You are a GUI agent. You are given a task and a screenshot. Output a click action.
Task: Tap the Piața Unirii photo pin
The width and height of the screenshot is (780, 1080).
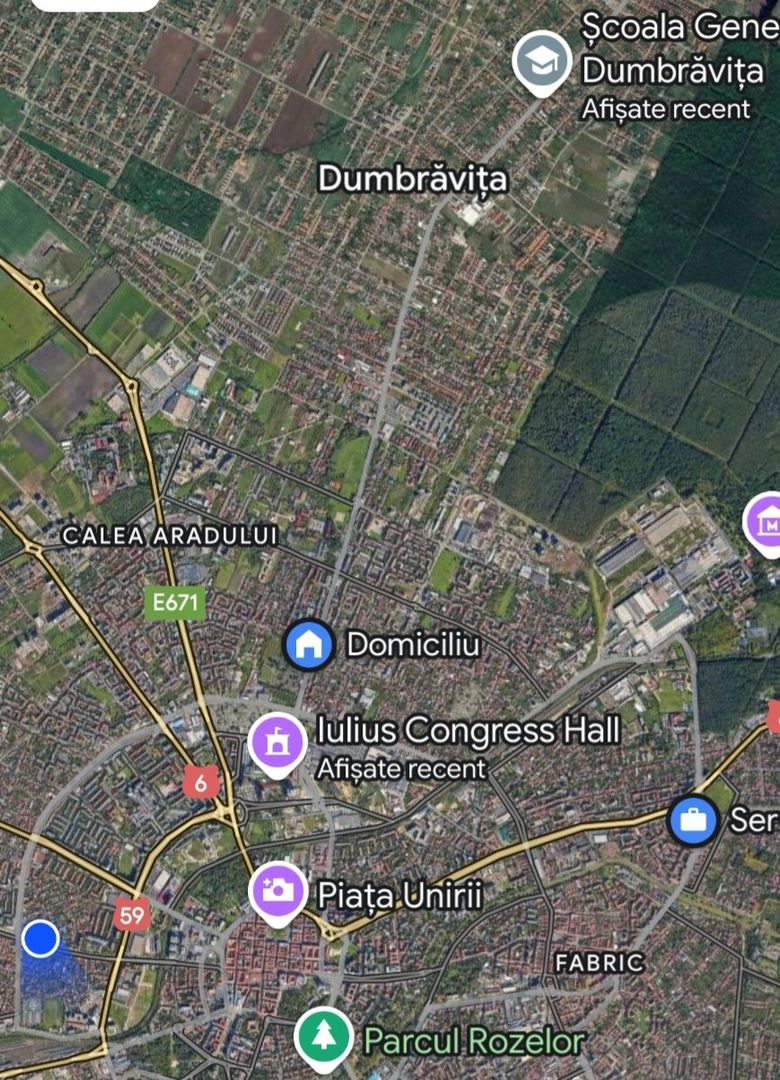pyautogui.click(x=277, y=889)
